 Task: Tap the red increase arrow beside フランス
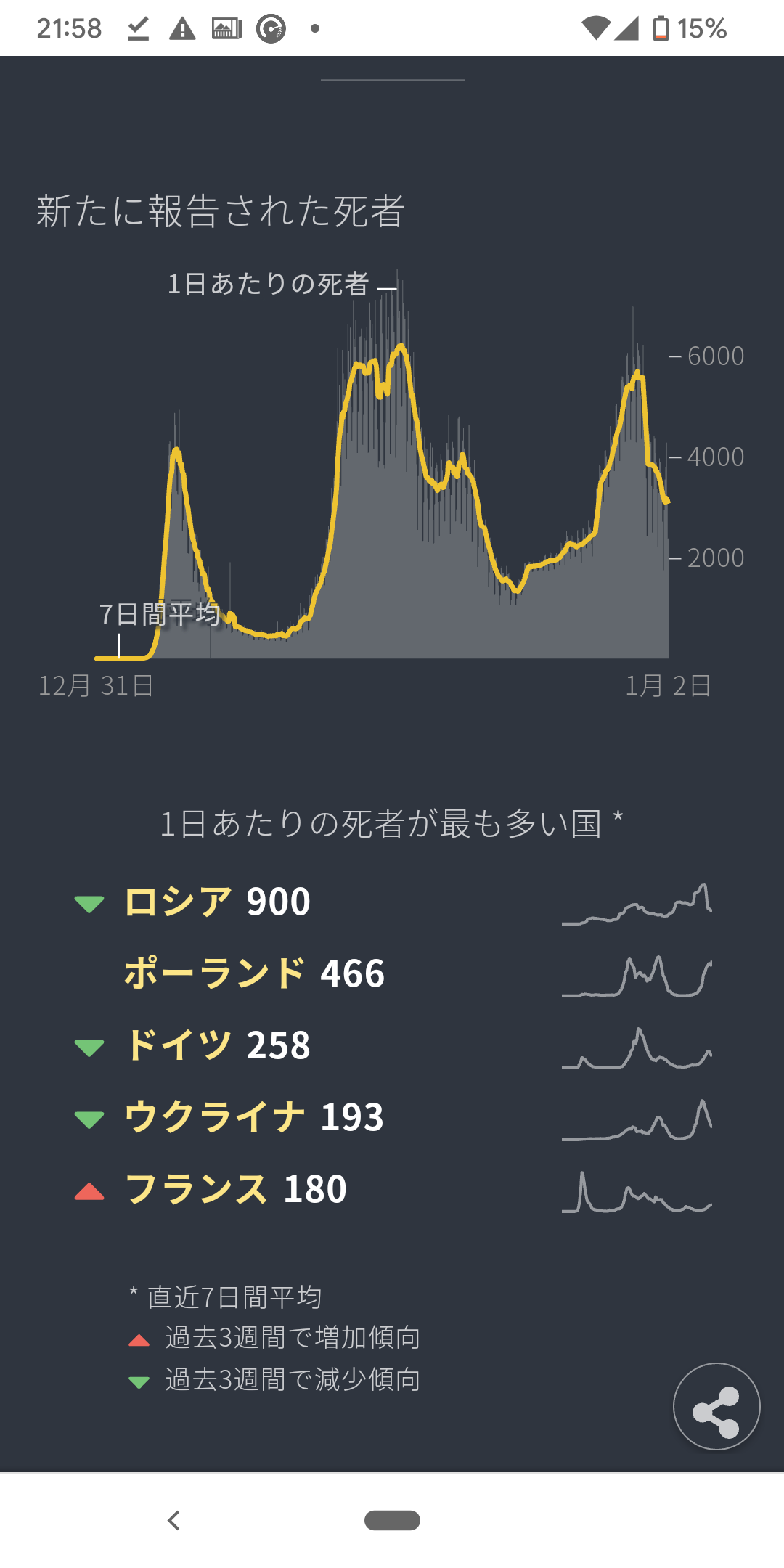tap(89, 1190)
